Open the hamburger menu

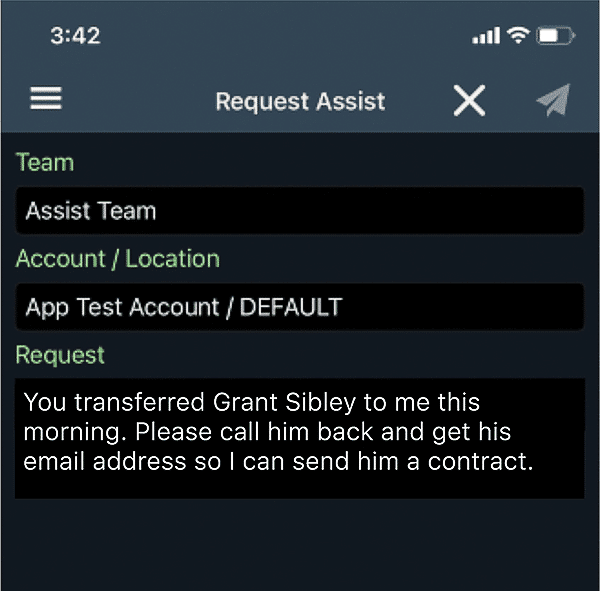[x=46, y=99]
